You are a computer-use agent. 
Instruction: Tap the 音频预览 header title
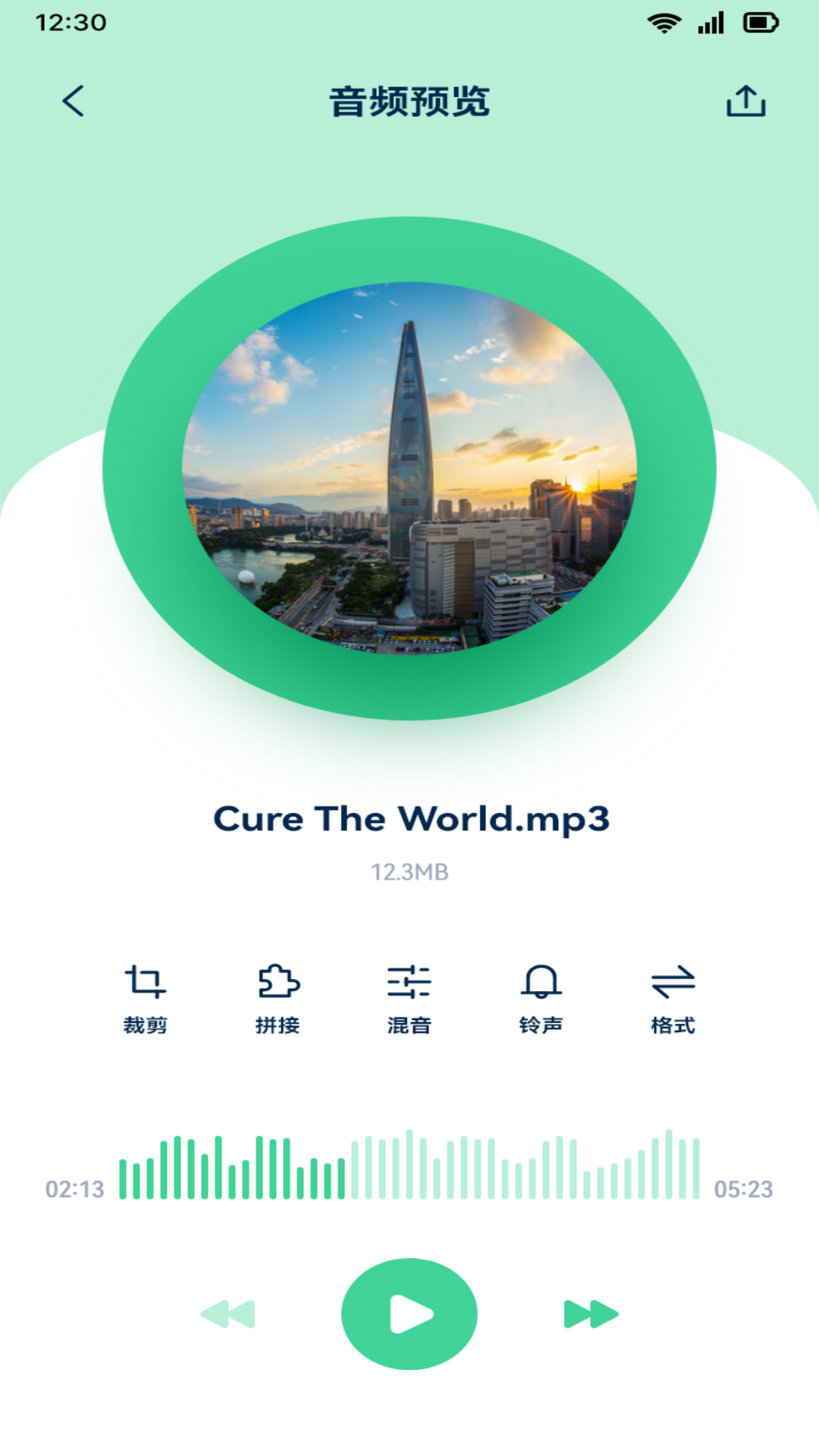click(x=409, y=102)
